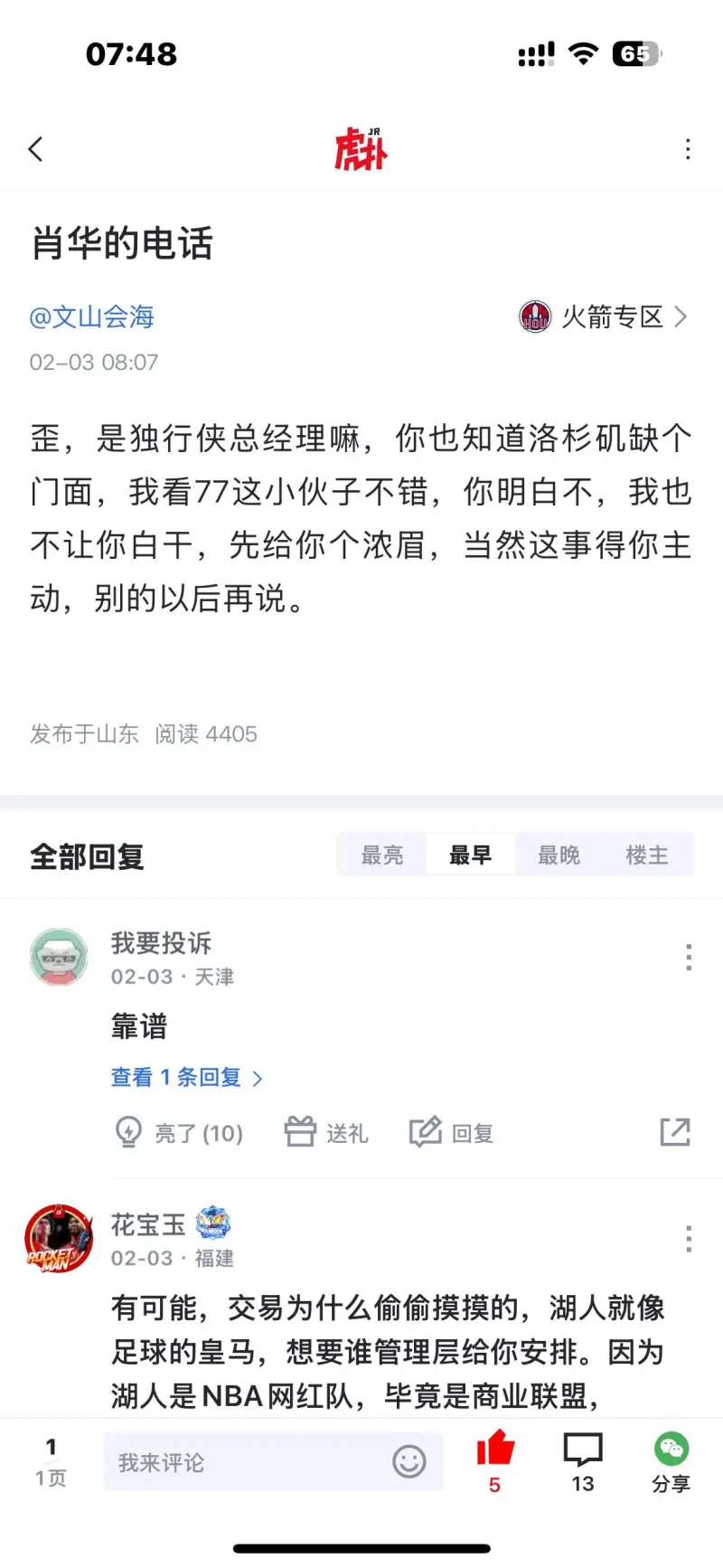This screenshot has width=723, height=1568.
Task: Open the 火箭专区 forum section
Action: pyautogui.click(x=603, y=317)
